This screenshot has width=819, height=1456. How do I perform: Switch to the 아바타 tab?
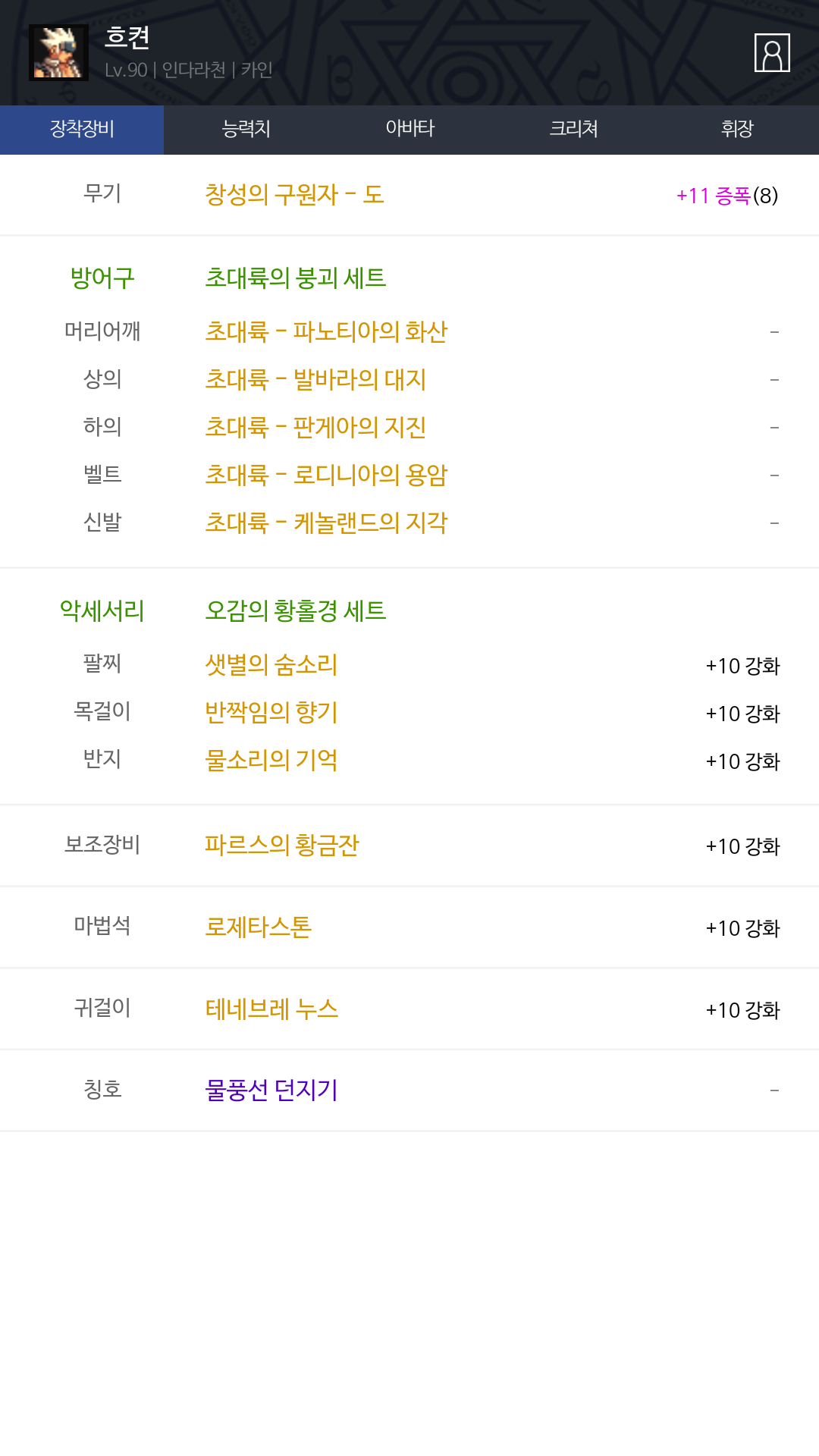point(409,130)
